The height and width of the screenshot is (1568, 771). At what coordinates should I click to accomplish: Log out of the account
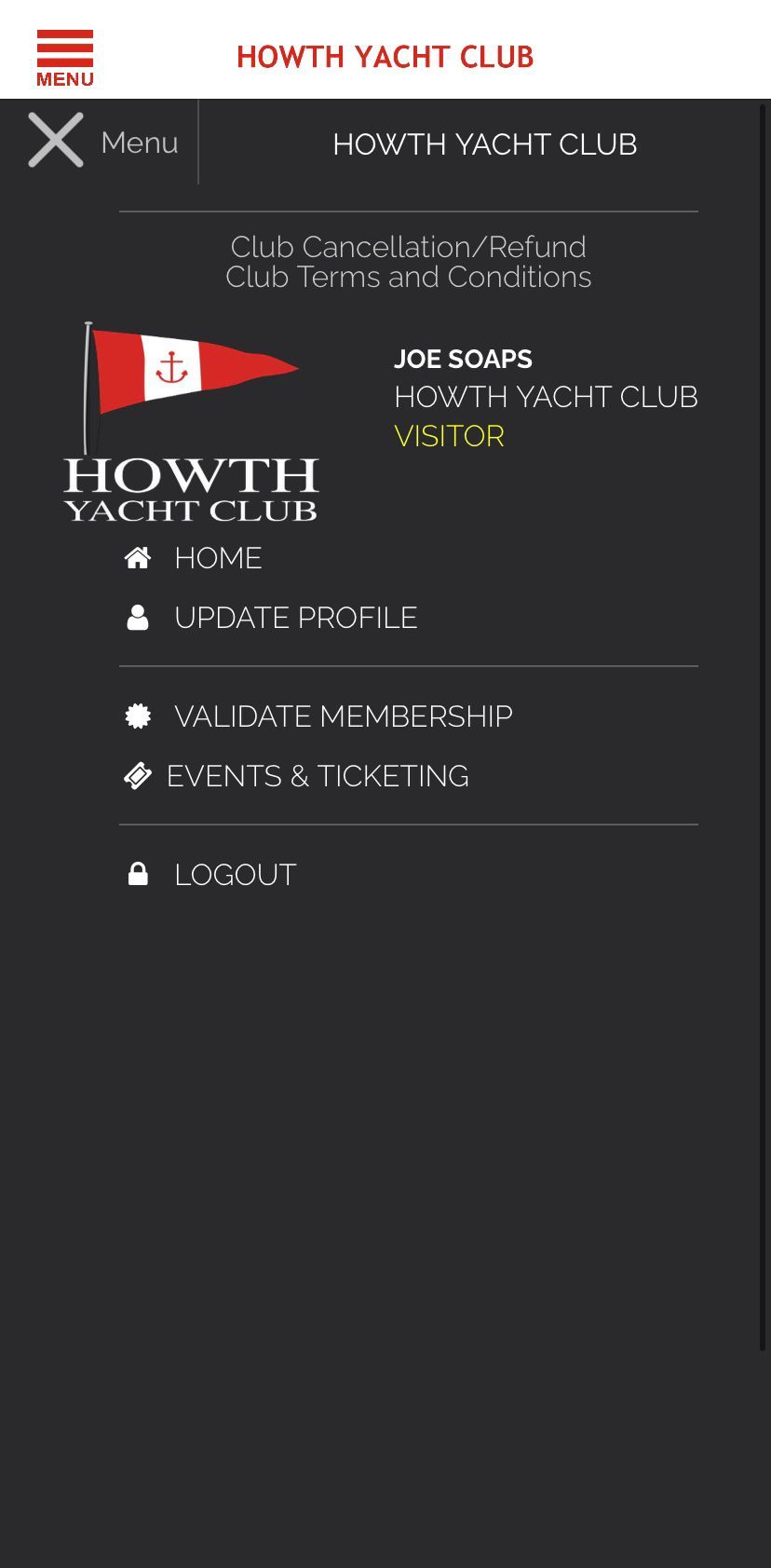[x=235, y=875]
